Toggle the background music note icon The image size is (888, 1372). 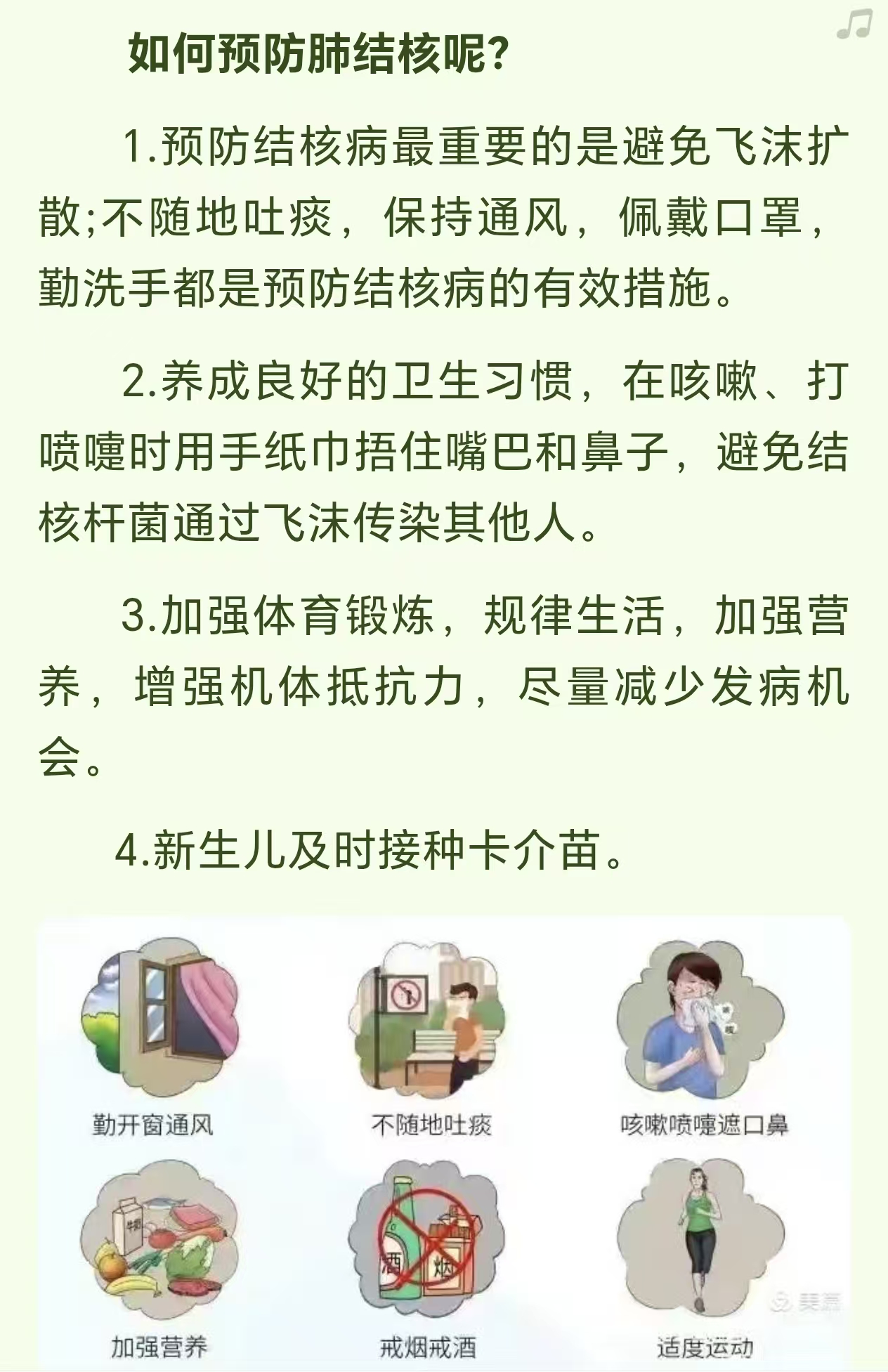[854, 25]
